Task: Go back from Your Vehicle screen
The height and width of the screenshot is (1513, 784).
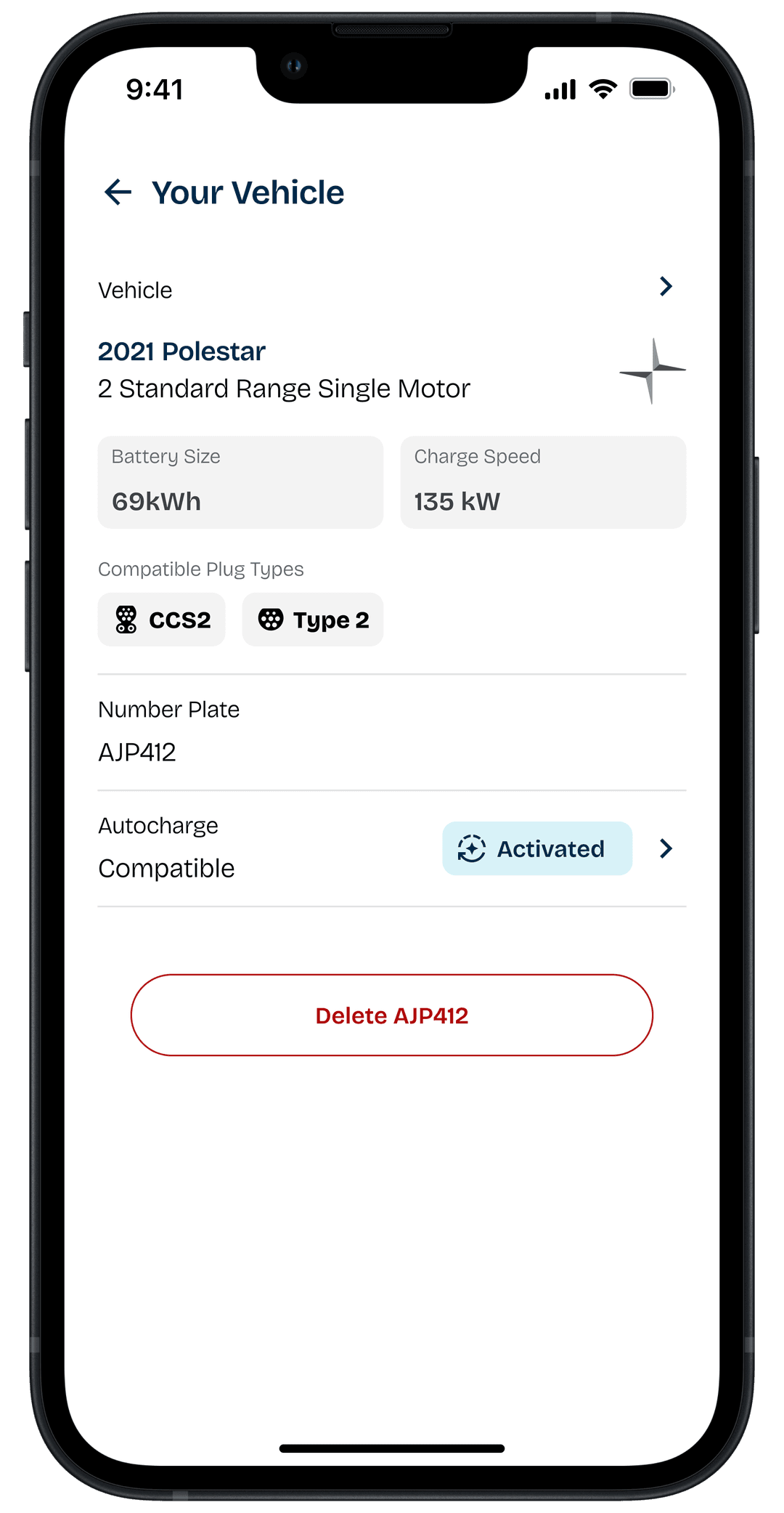Action: tap(118, 192)
